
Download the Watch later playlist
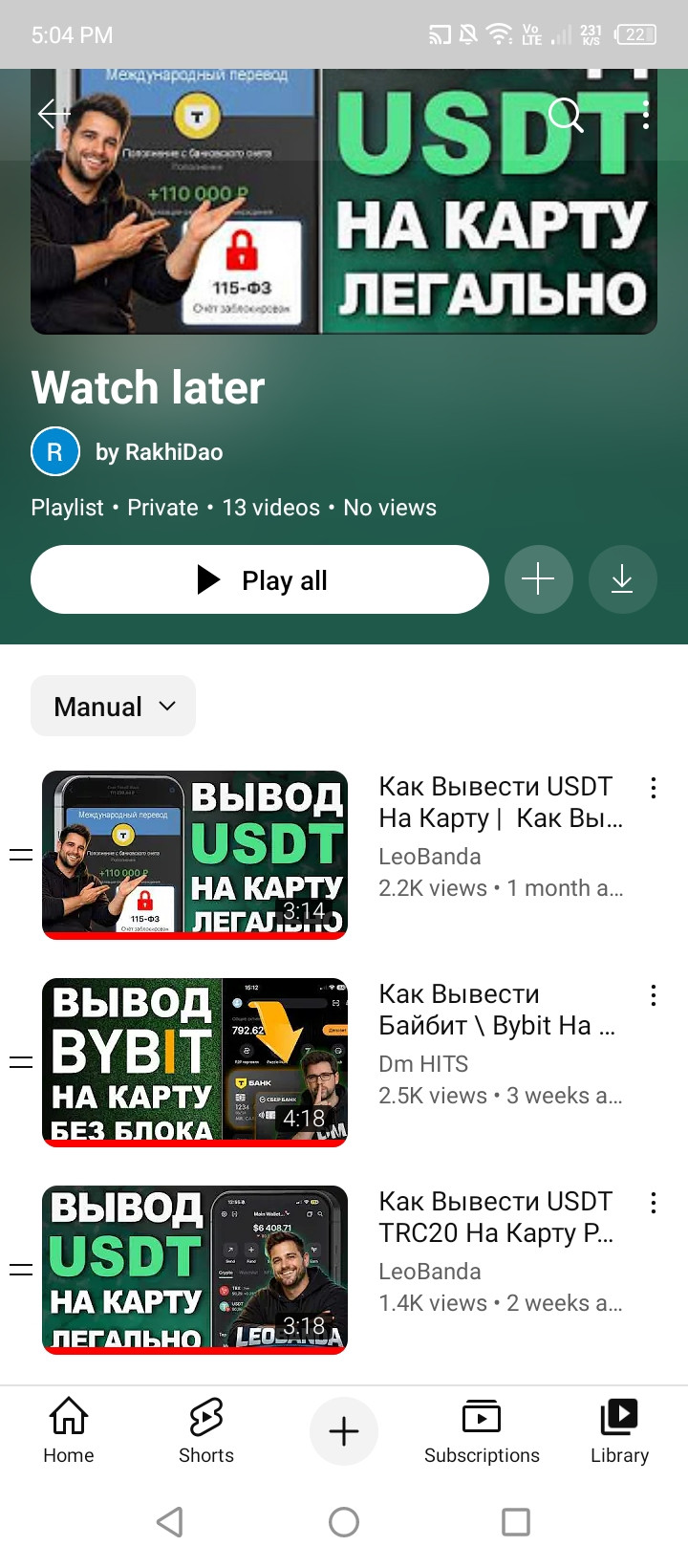point(622,579)
